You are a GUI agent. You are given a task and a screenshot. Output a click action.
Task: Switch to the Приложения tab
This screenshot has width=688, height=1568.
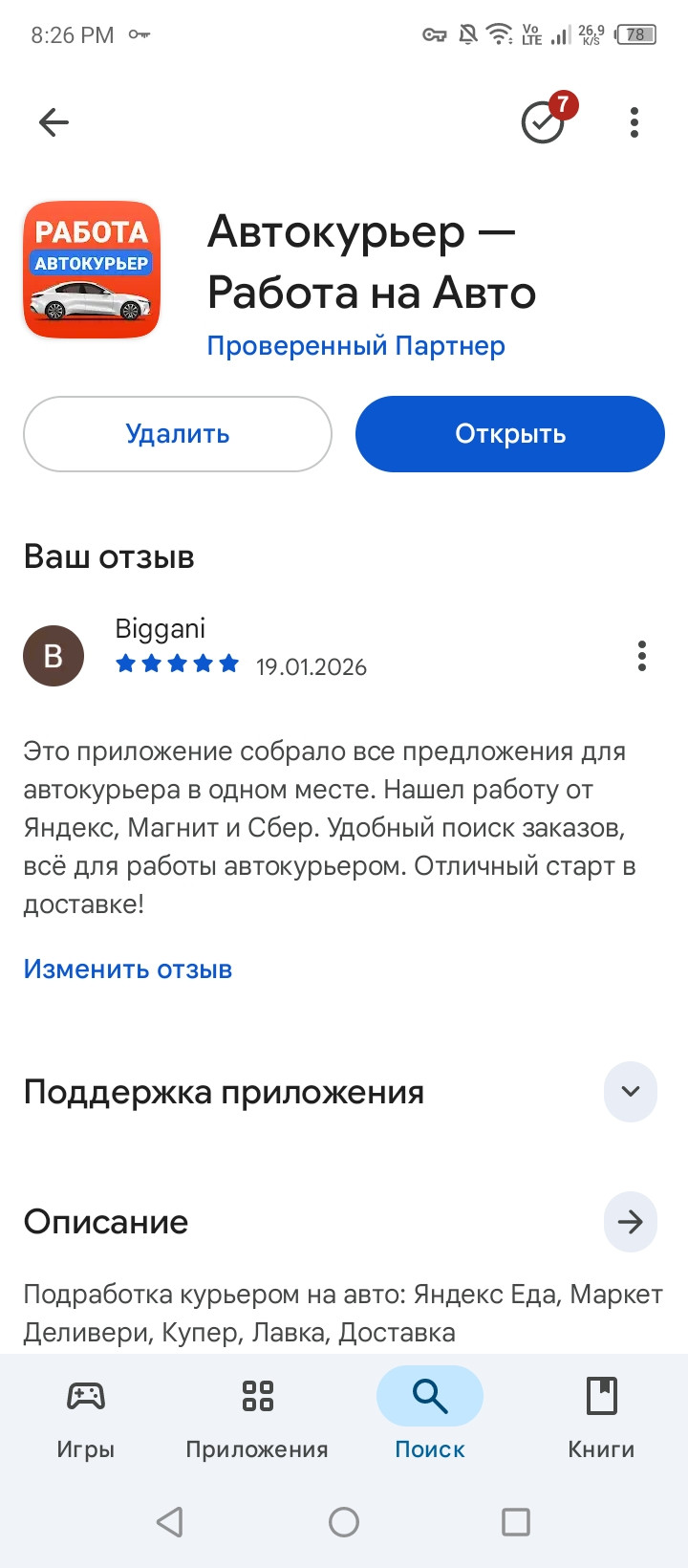point(257,1415)
